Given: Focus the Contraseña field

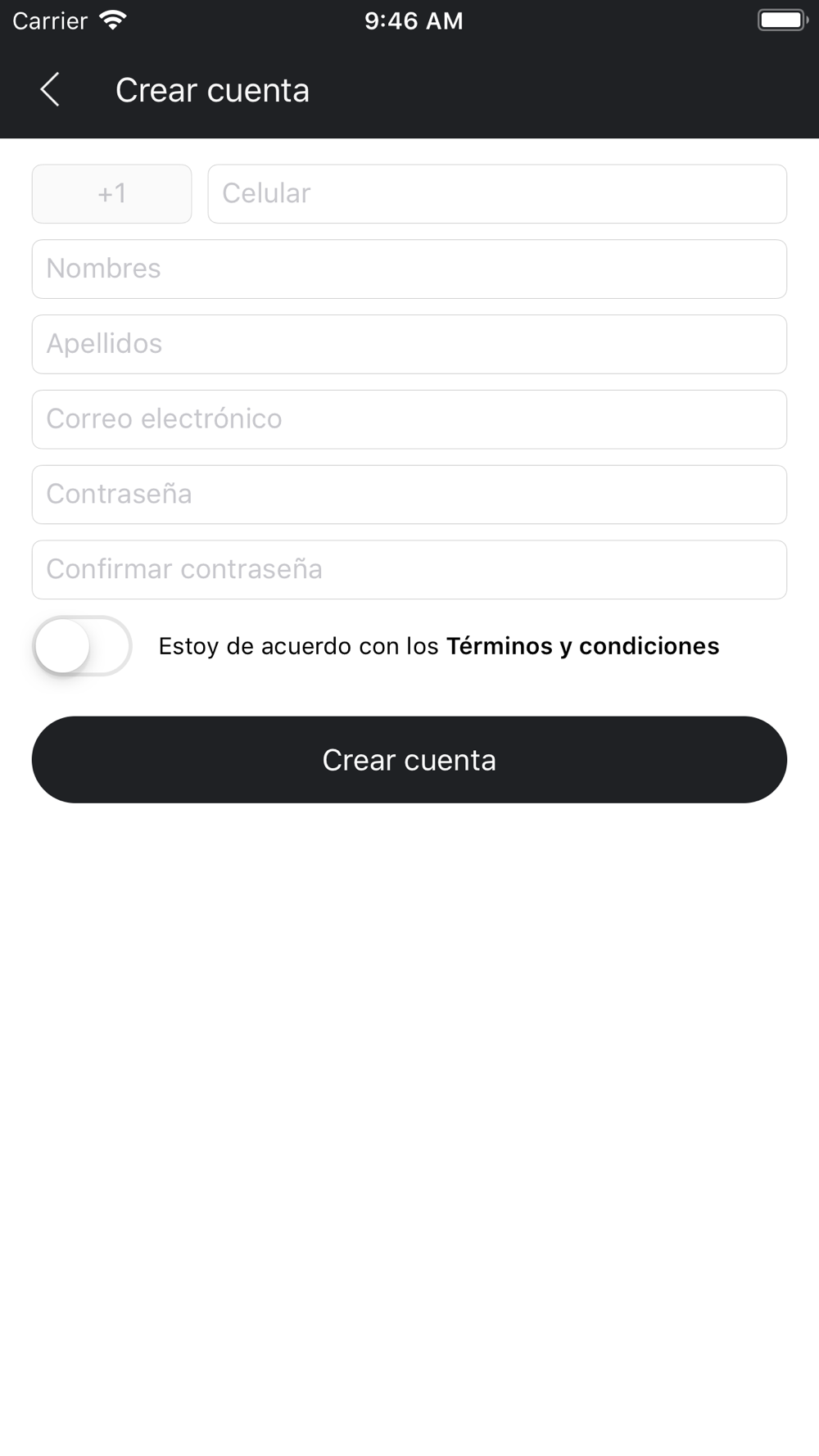Looking at the screenshot, I should click(x=409, y=495).
